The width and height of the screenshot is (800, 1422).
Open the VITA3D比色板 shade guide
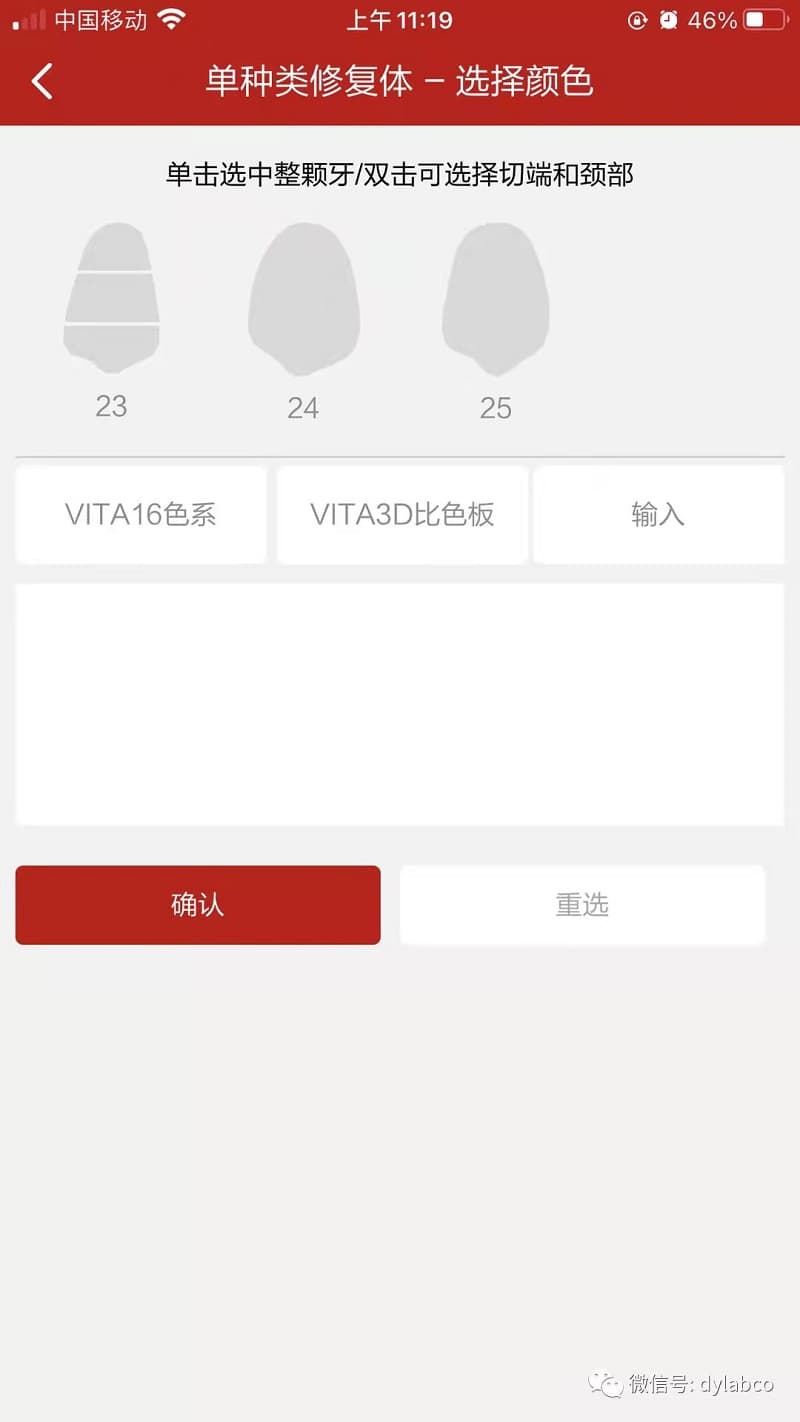402,515
